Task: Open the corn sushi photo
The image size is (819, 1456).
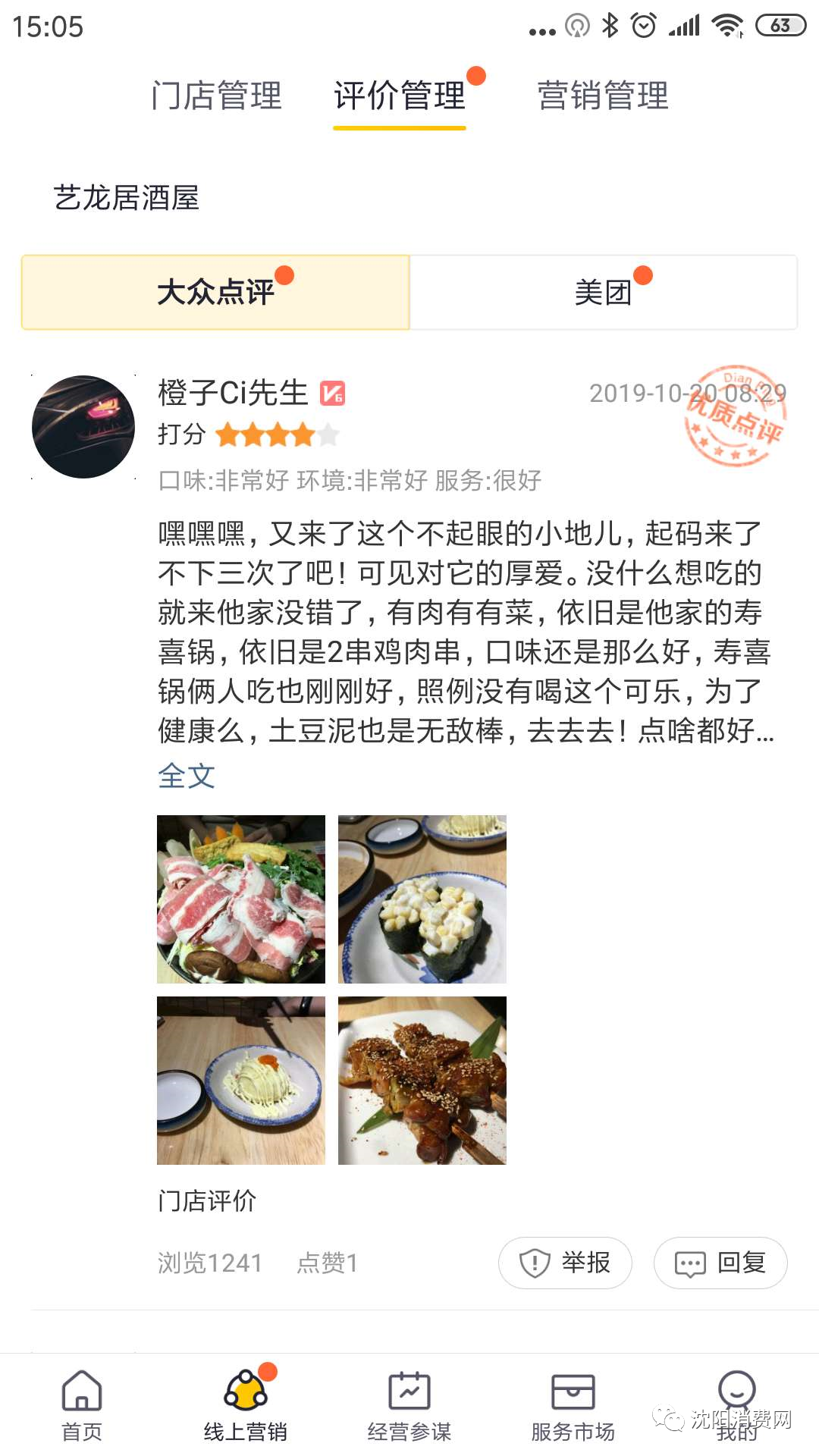Action: 422,899
